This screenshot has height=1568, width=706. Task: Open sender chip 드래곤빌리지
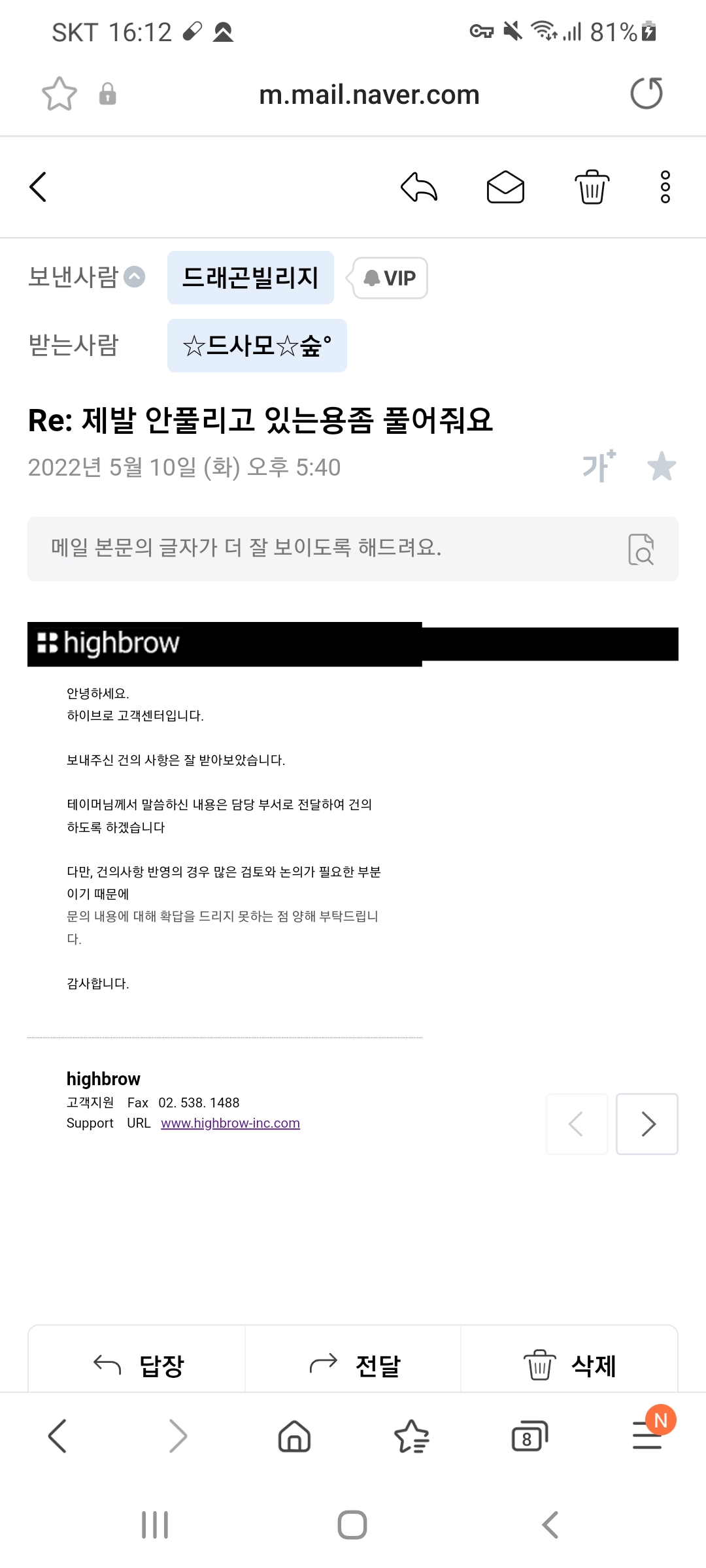pyautogui.click(x=250, y=278)
